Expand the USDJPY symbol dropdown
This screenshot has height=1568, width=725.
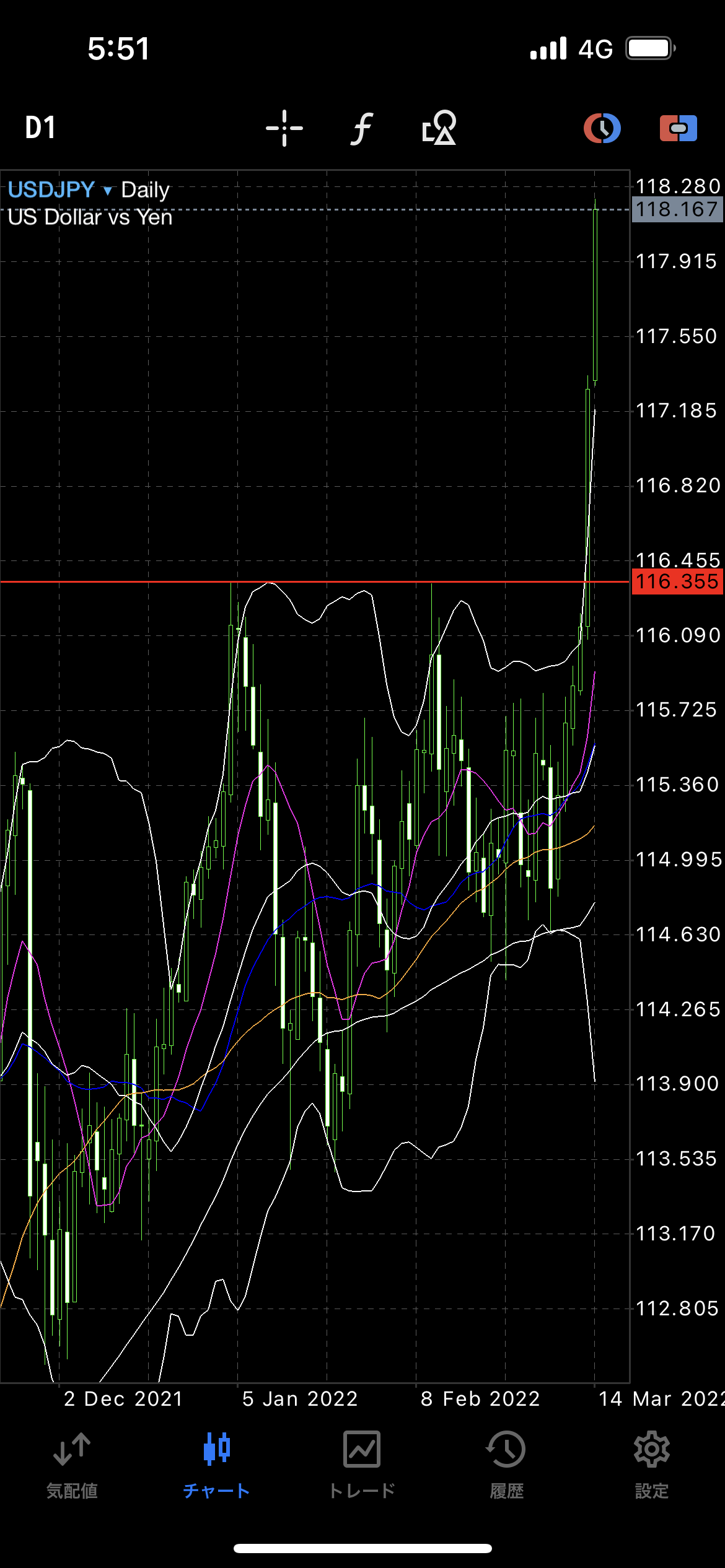click(x=60, y=189)
